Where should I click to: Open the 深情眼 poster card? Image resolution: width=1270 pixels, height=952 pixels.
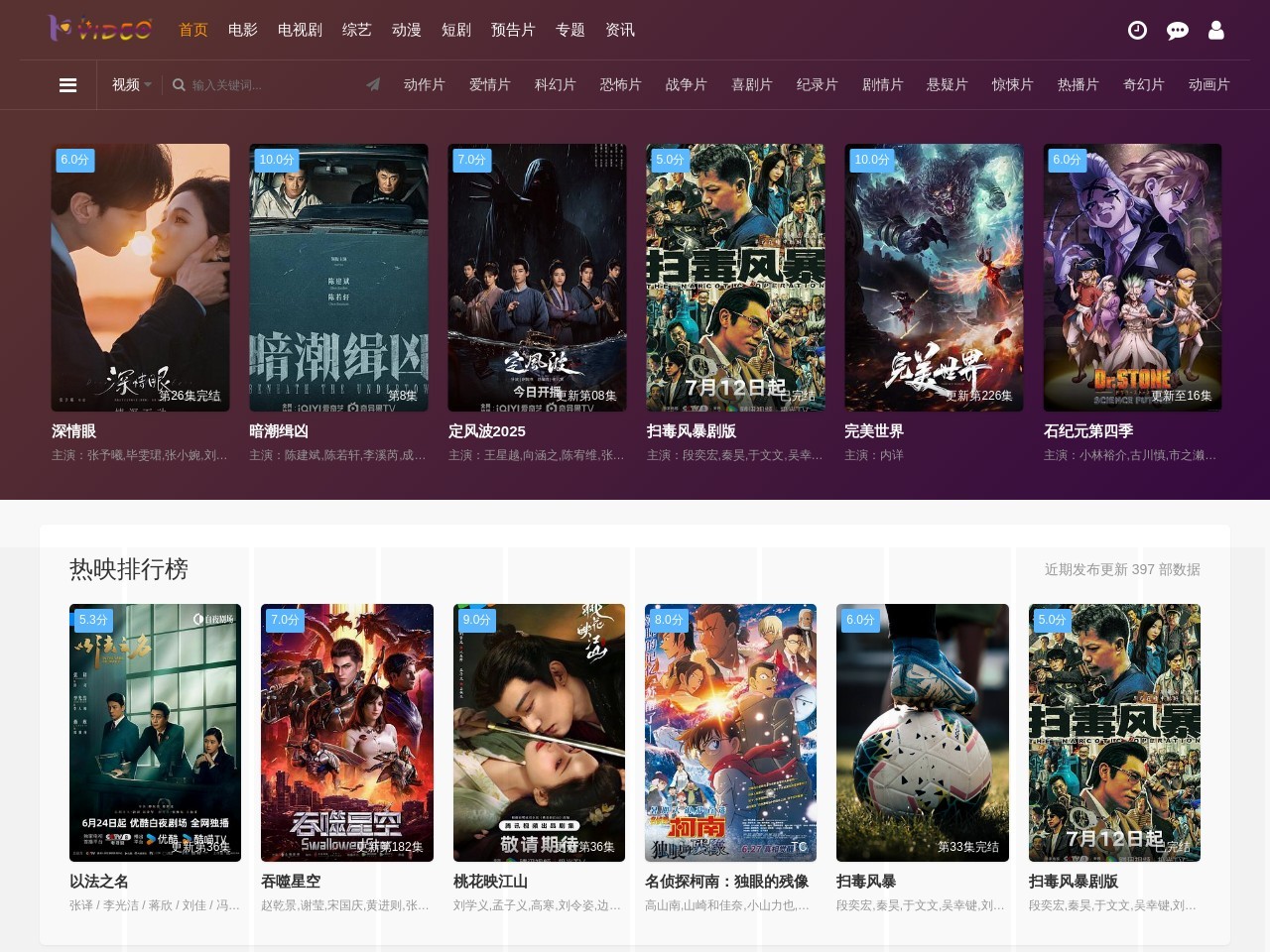pyautogui.click(x=140, y=278)
